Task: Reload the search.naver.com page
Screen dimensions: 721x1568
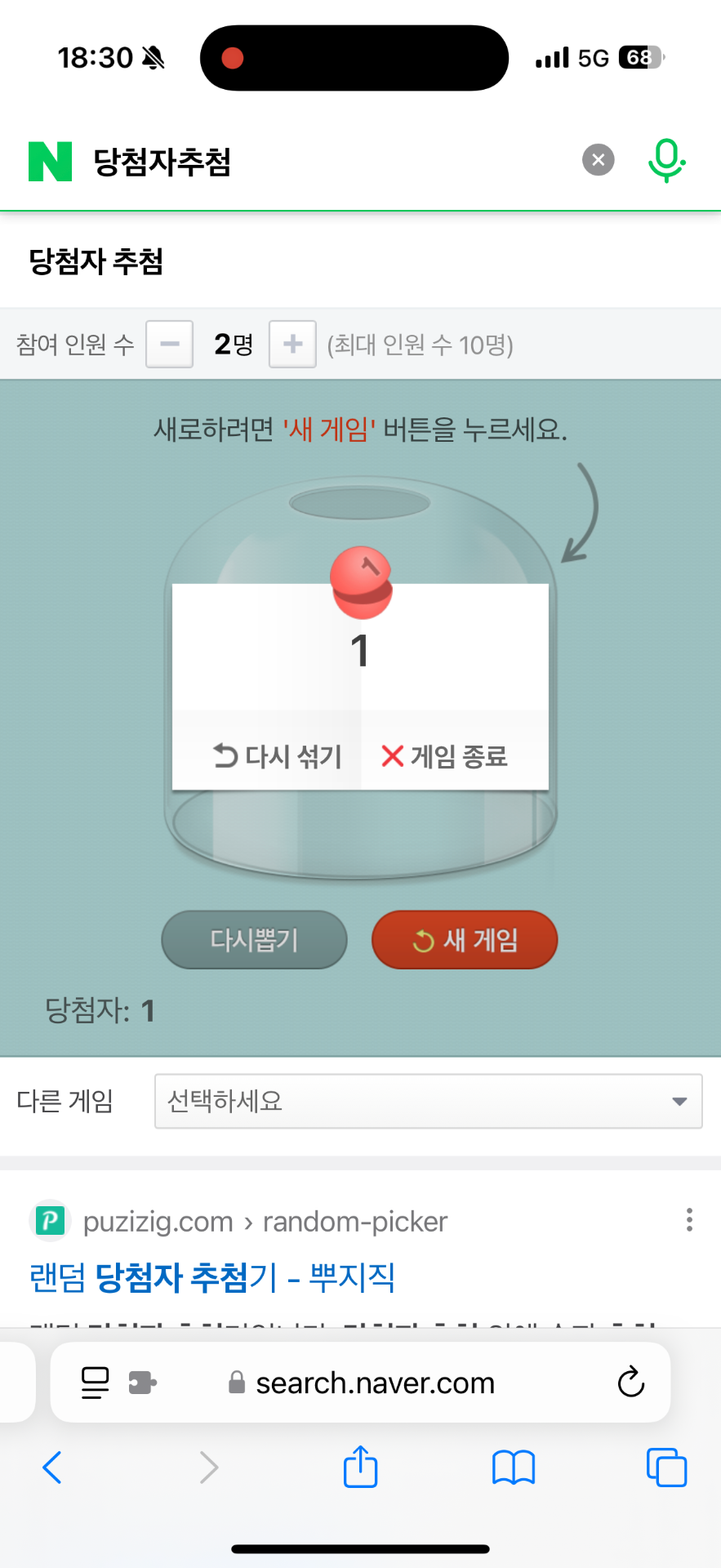Action: [630, 1383]
